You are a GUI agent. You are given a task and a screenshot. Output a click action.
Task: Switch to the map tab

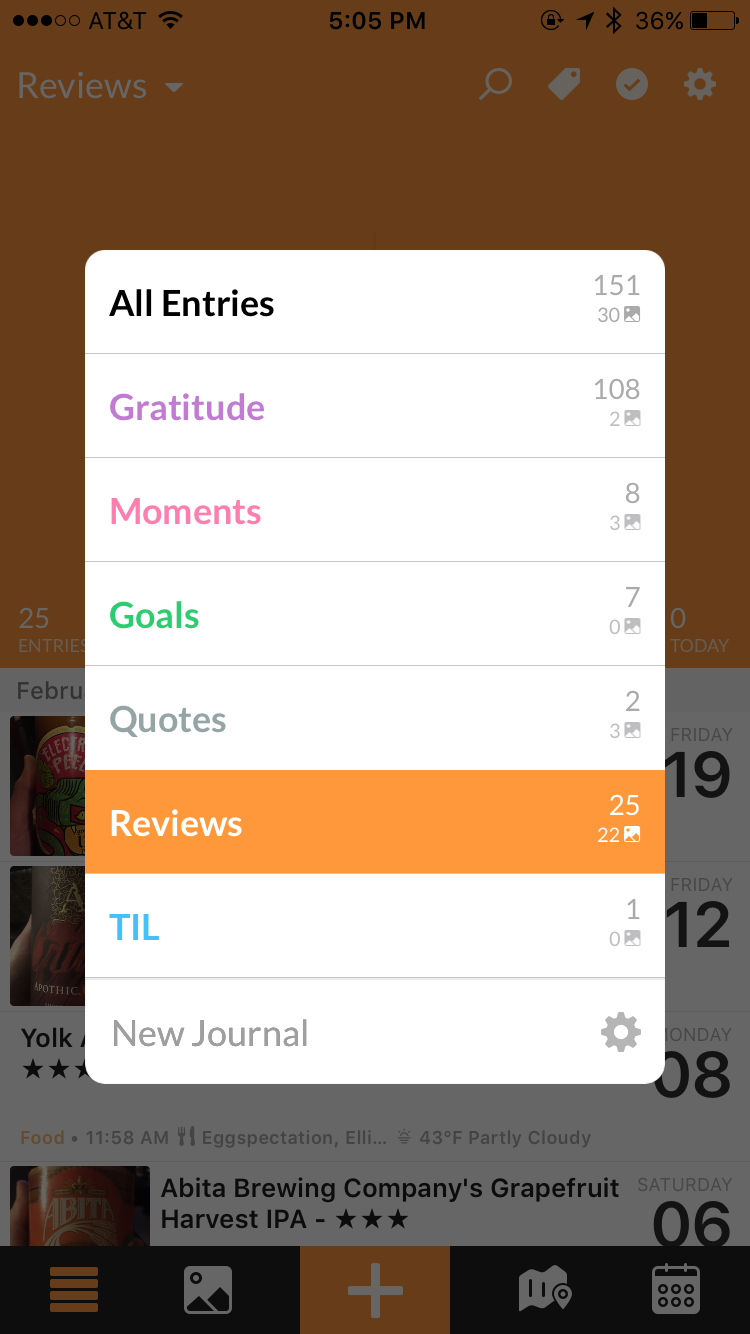pos(544,1290)
